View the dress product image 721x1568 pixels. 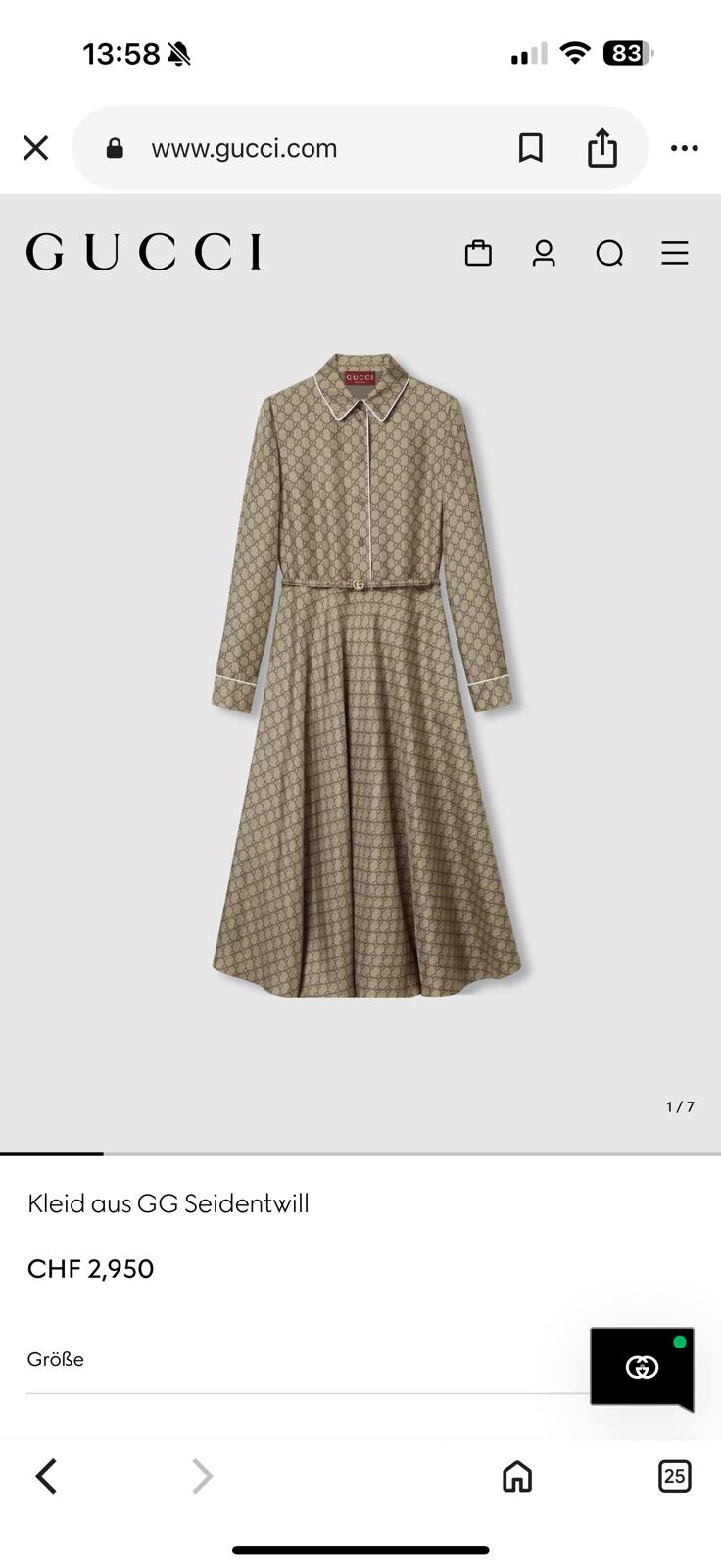coord(362,676)
